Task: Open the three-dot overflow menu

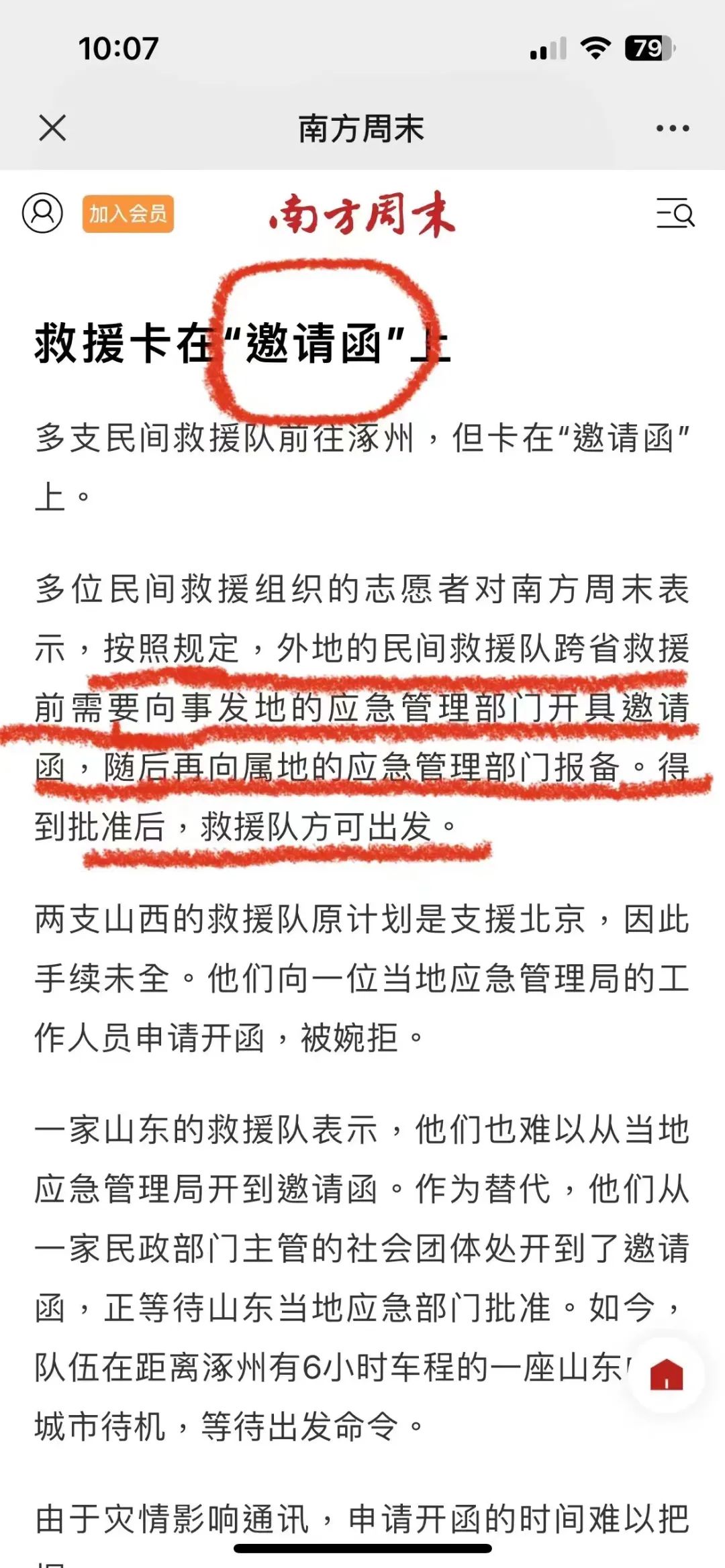Action: tap(673, 128)
